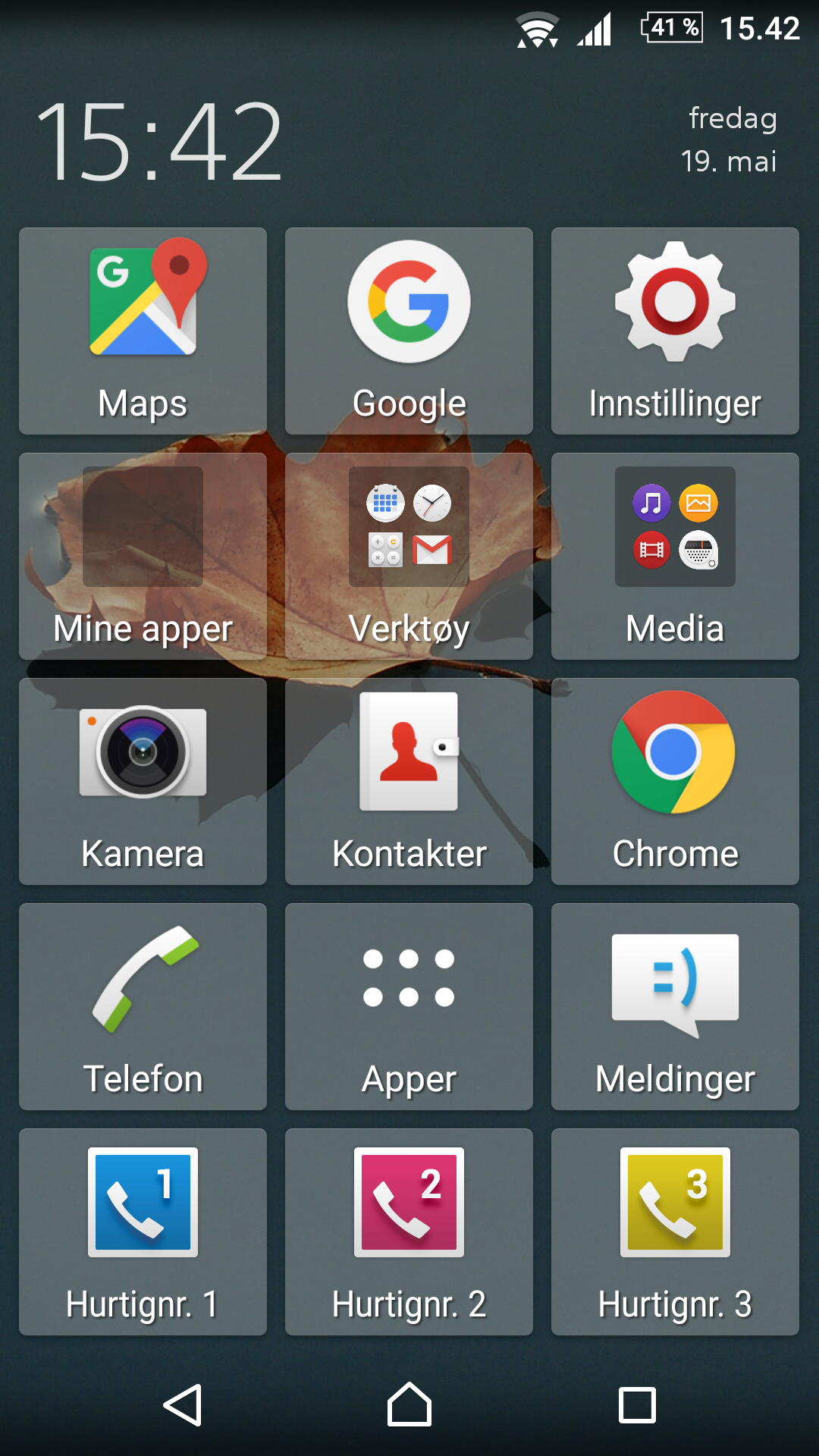
Task: Open the Verktøy folder
Action: pos(409,556)
